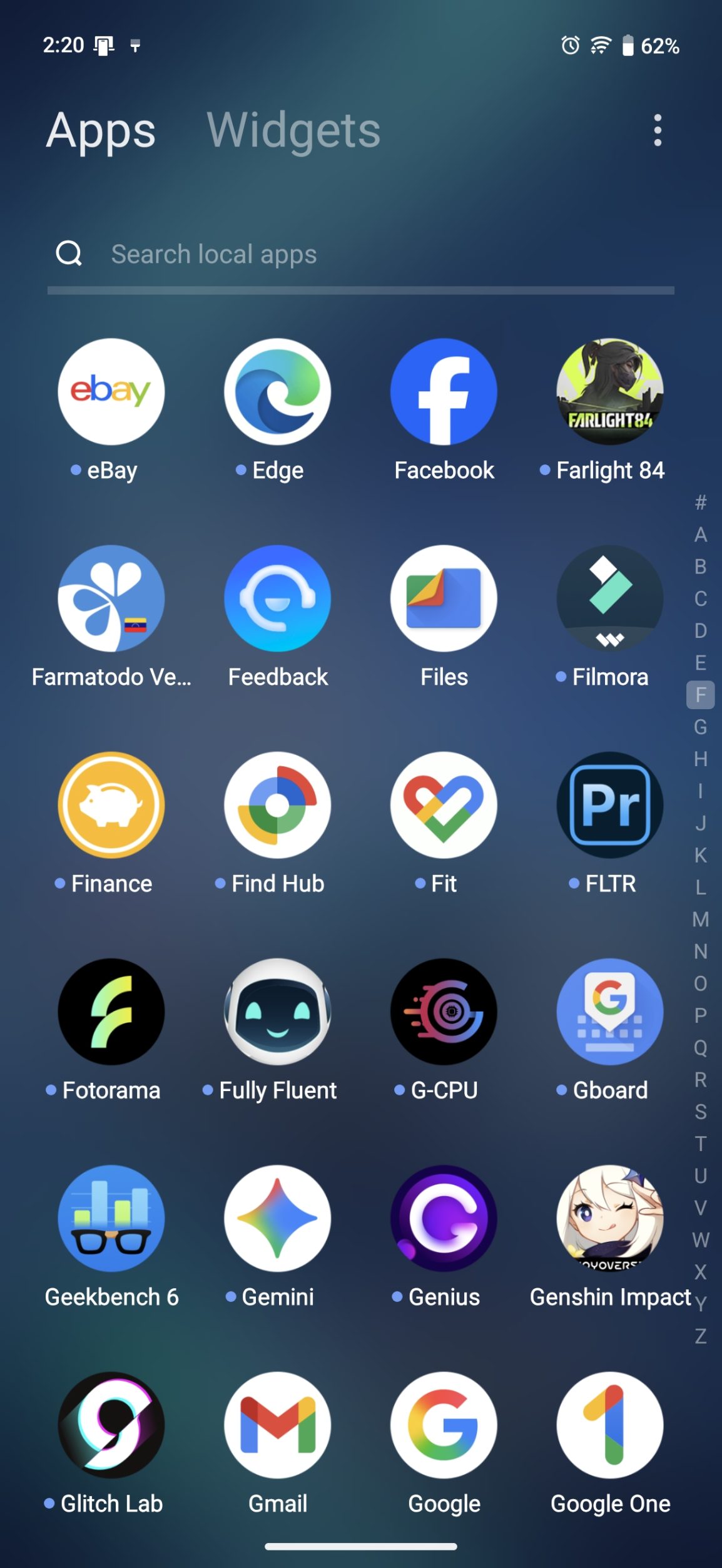Open the Files app
Viewport: 722px width, 1568px height.
pos(444,598)
